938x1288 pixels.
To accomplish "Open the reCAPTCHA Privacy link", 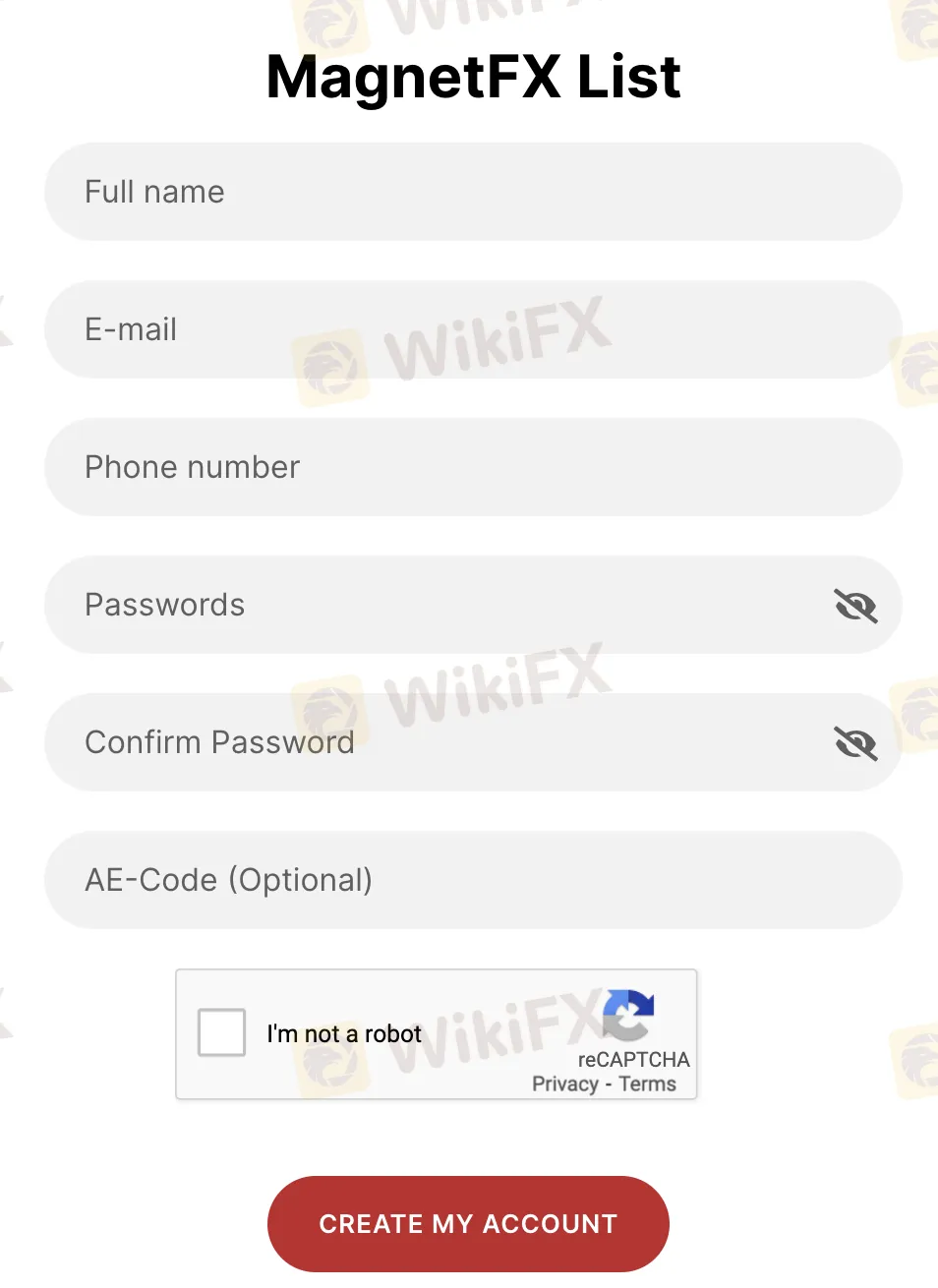I will click(x=565, y=1084).
